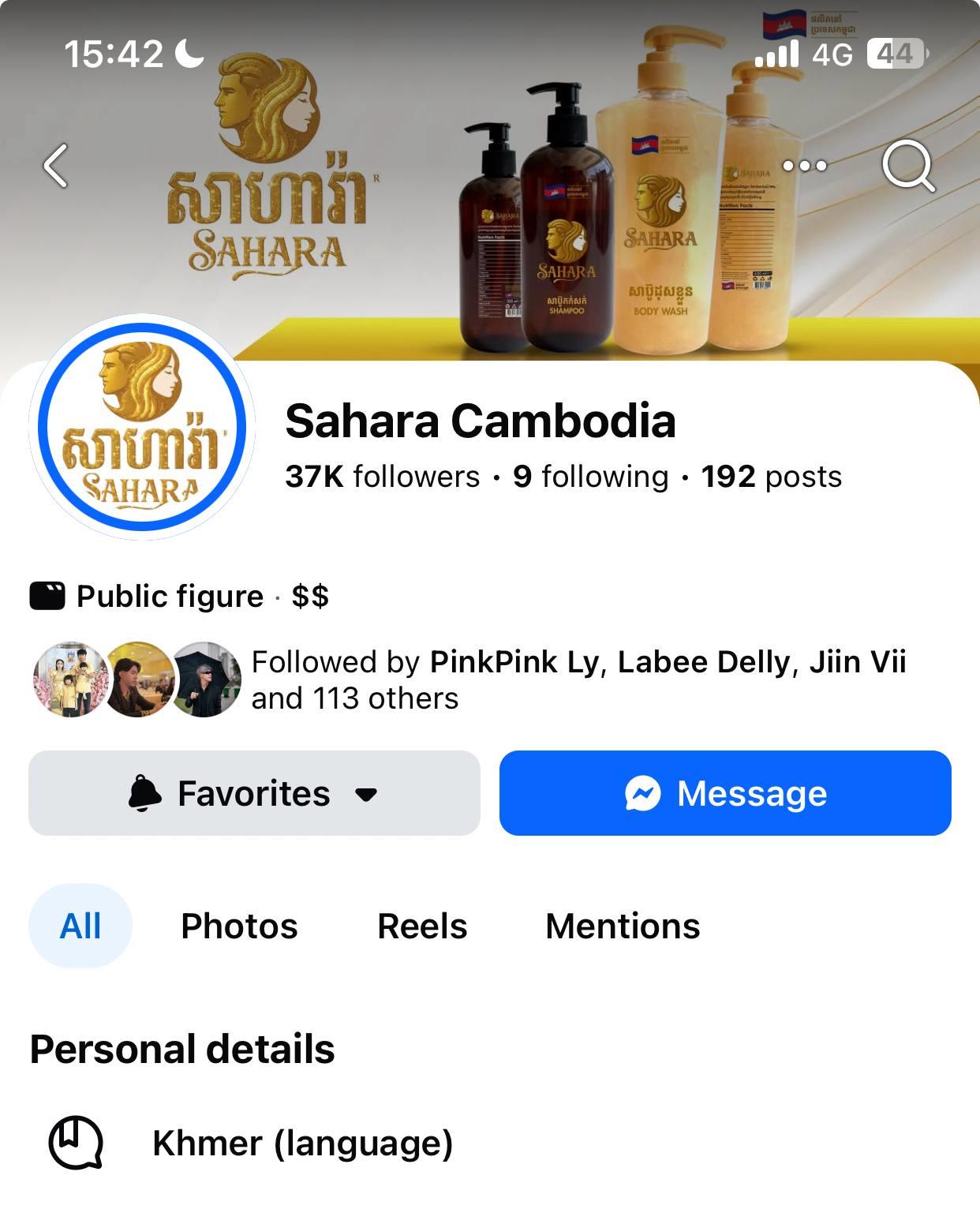Message Sahara Cambodia
980x1224 pixels.
tap(725, 793)
